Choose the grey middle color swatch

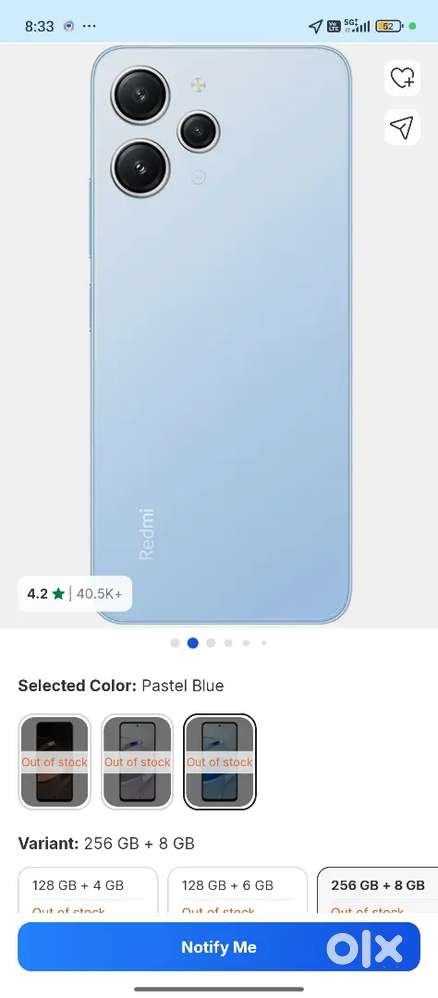point(138,762)
